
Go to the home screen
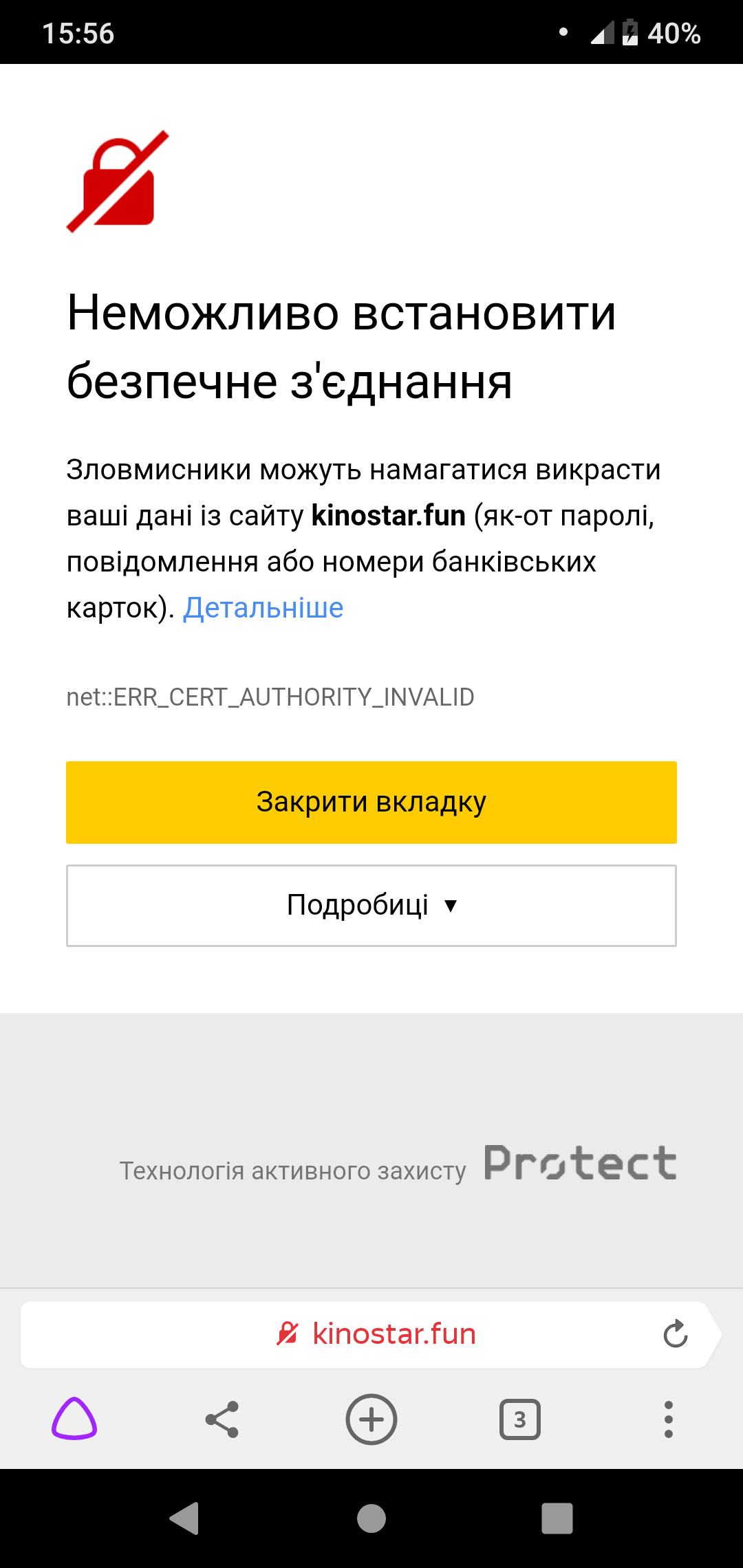coord(371,1518)
